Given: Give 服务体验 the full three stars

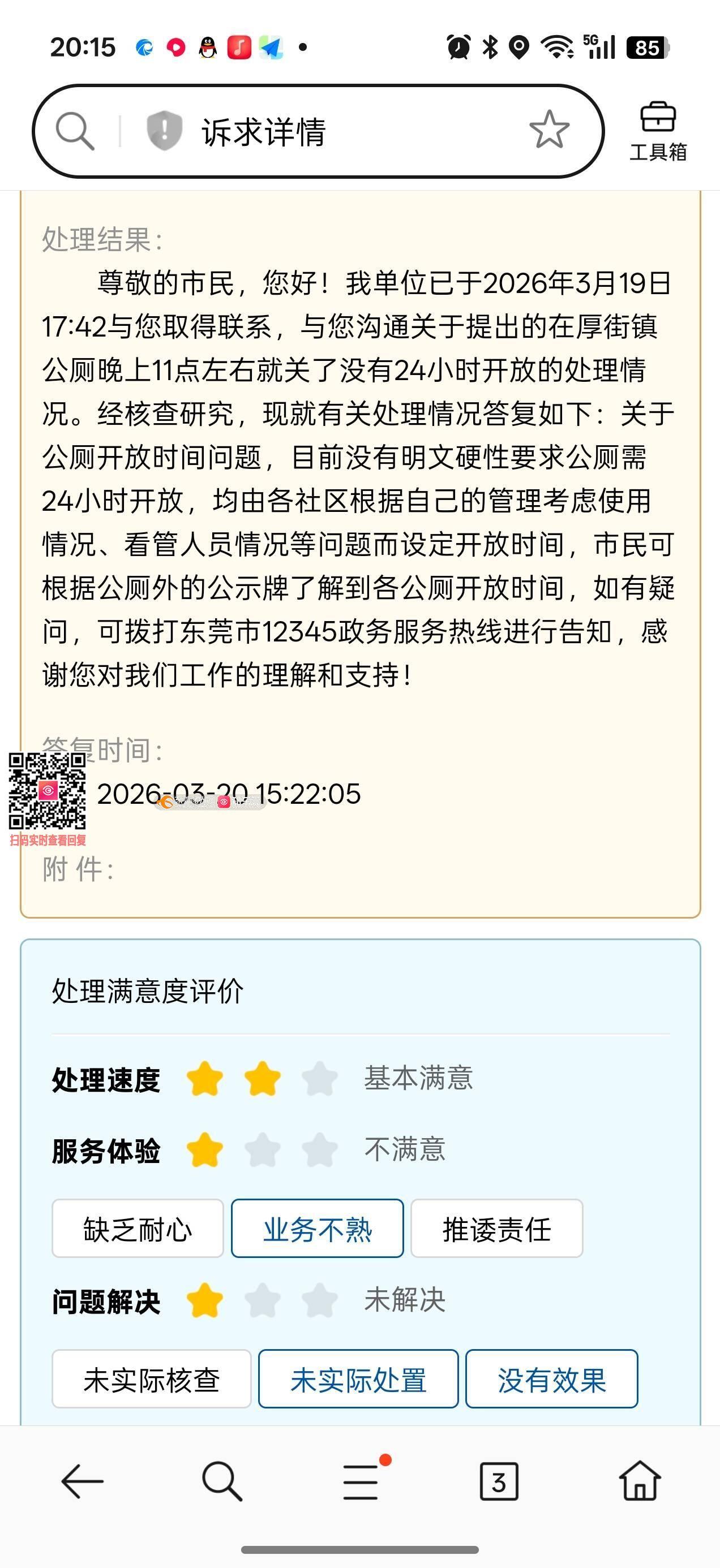Looking at the screenshot, I should [320, 1150].
